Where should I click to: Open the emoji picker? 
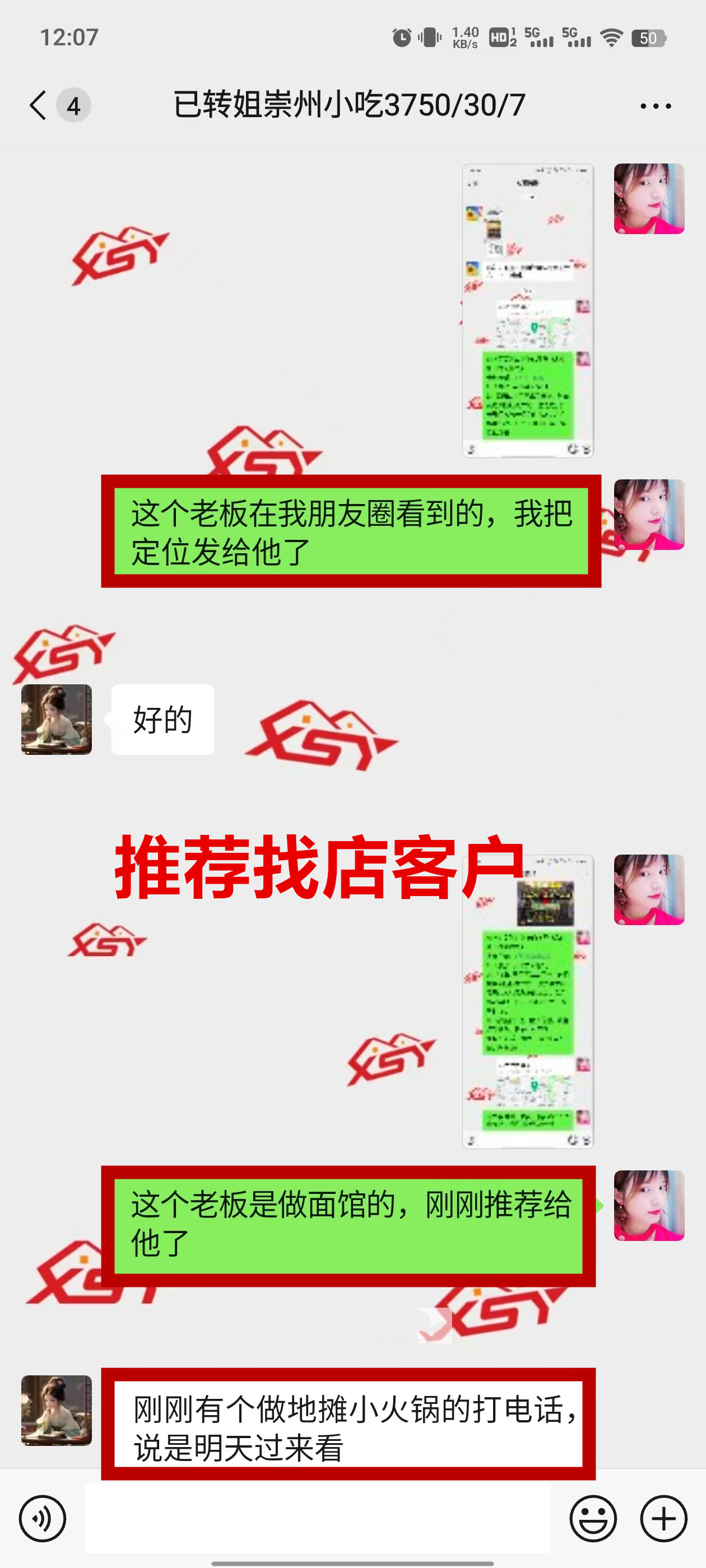tap(593, 1518)
